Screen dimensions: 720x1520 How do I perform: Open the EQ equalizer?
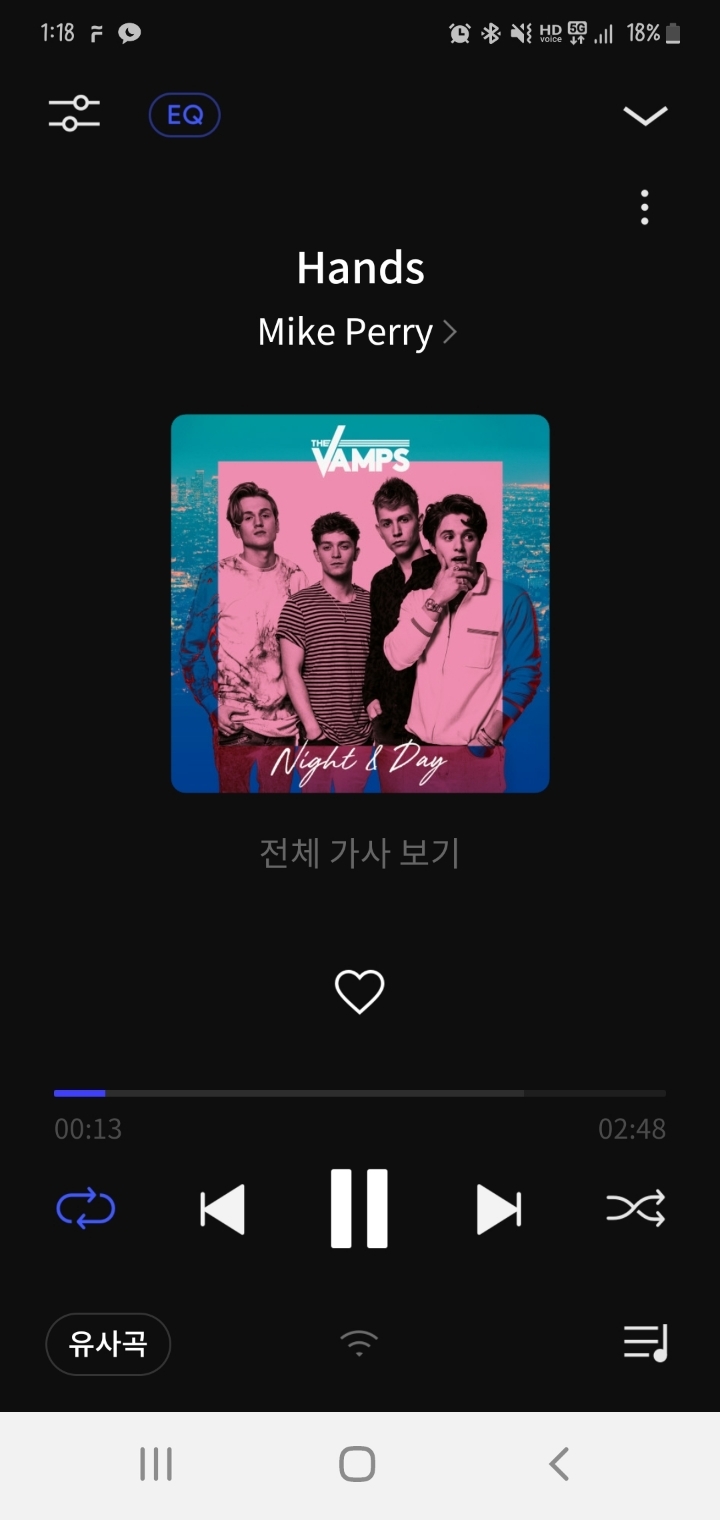[x=184, y=115]
